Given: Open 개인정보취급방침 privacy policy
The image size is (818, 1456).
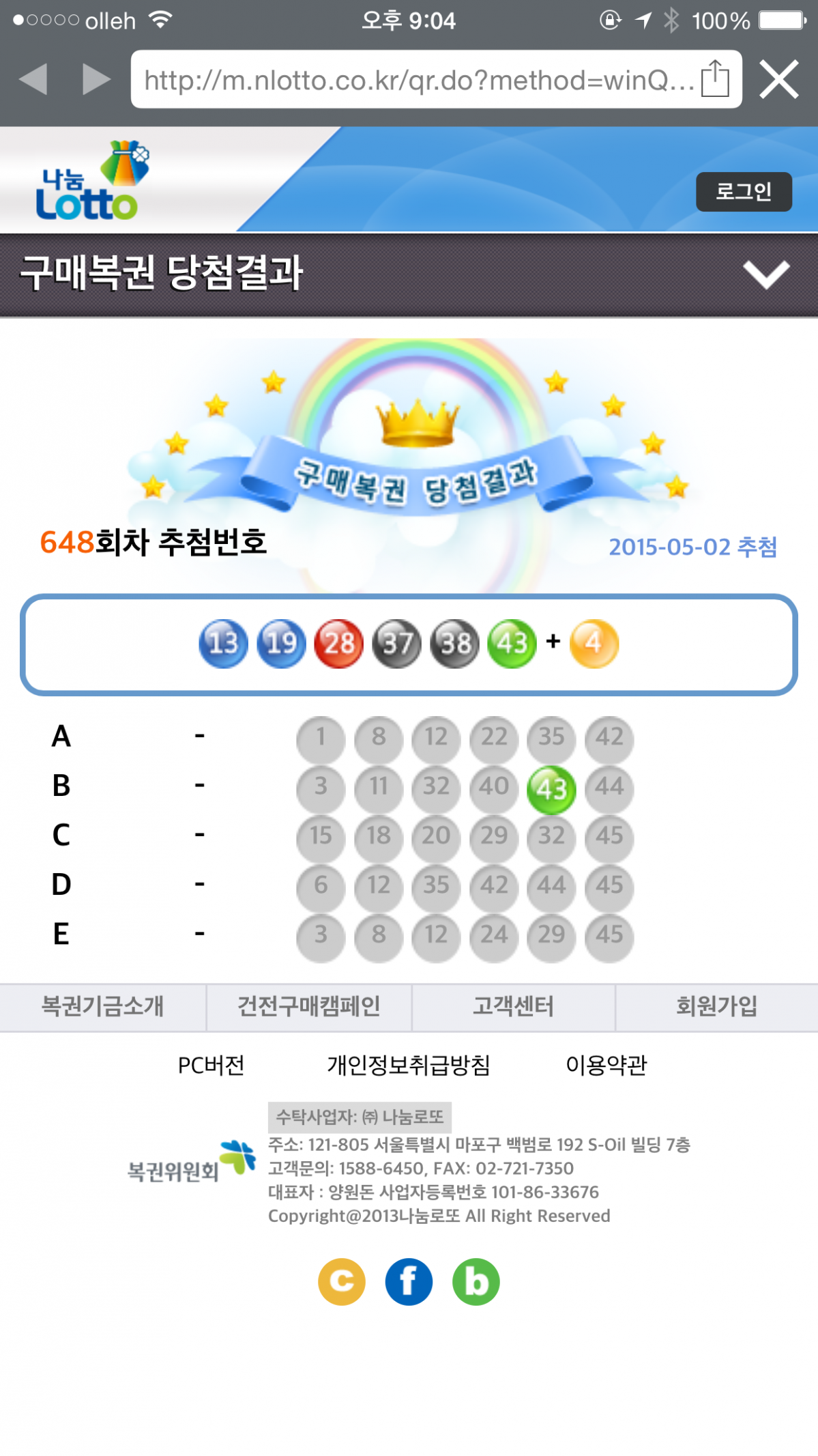Looking at the screenshot, I should 408,1065.
